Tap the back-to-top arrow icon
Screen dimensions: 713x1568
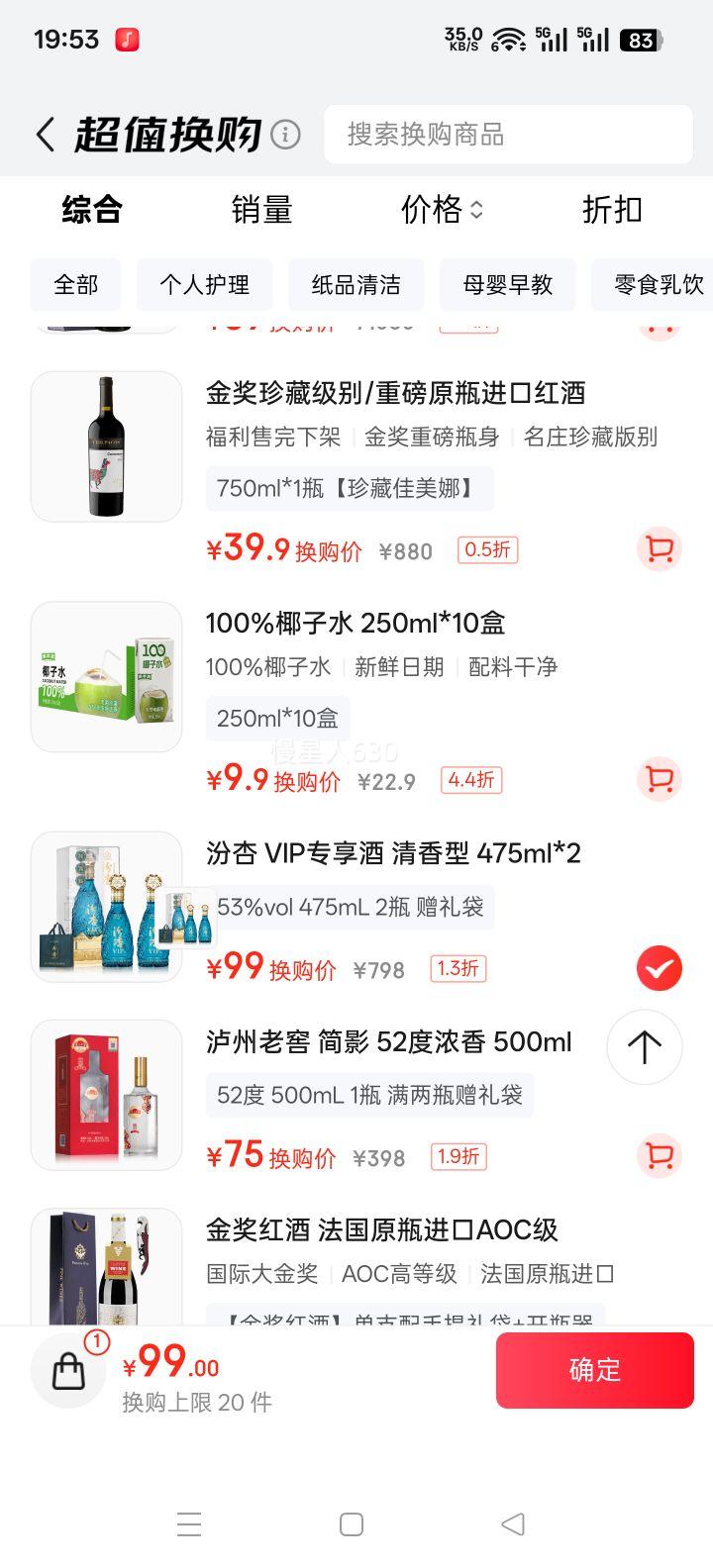click(645, 1046)
